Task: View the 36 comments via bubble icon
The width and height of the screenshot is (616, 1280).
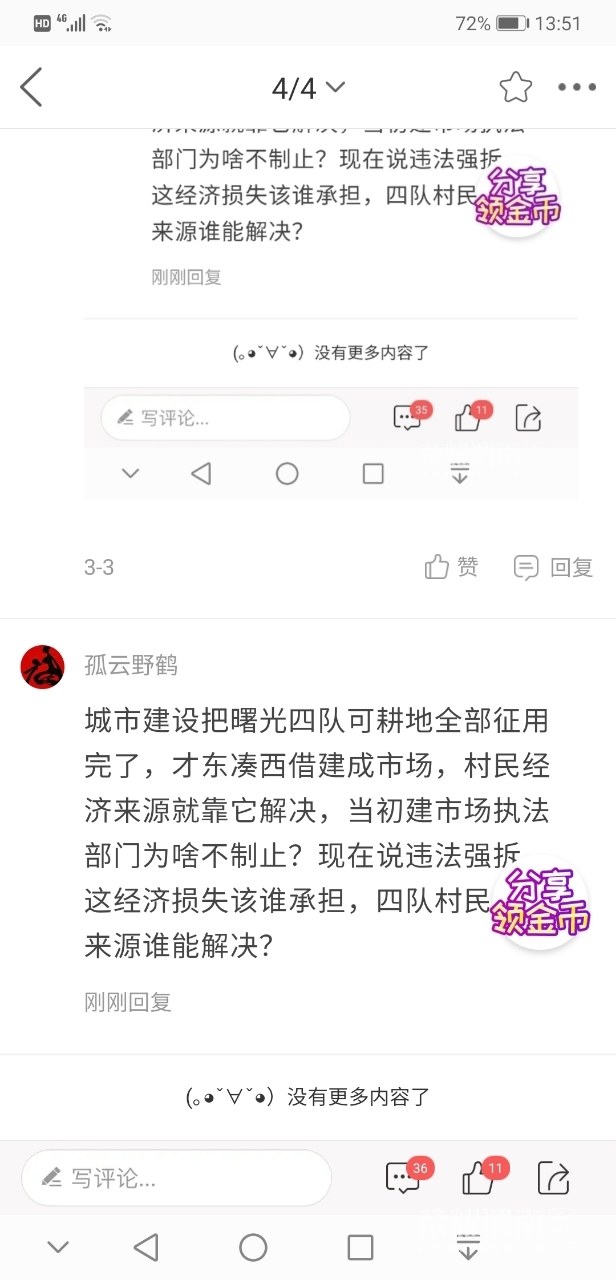Action: click(x=404, y=1177)
